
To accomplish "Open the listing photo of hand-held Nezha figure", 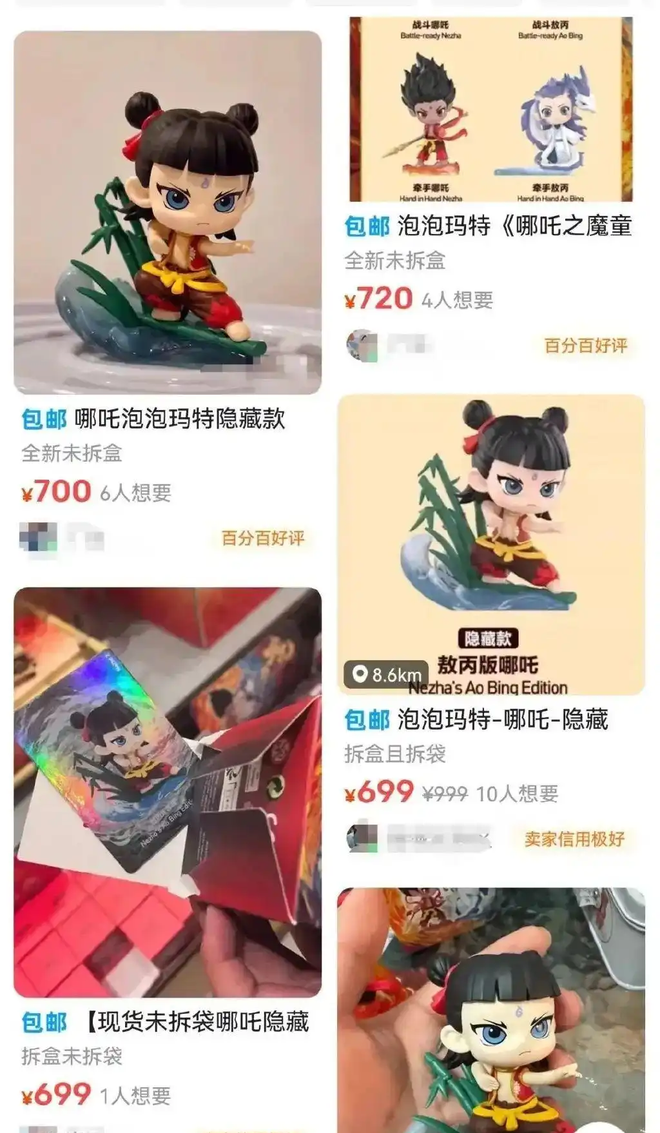I will point(491,1010).
